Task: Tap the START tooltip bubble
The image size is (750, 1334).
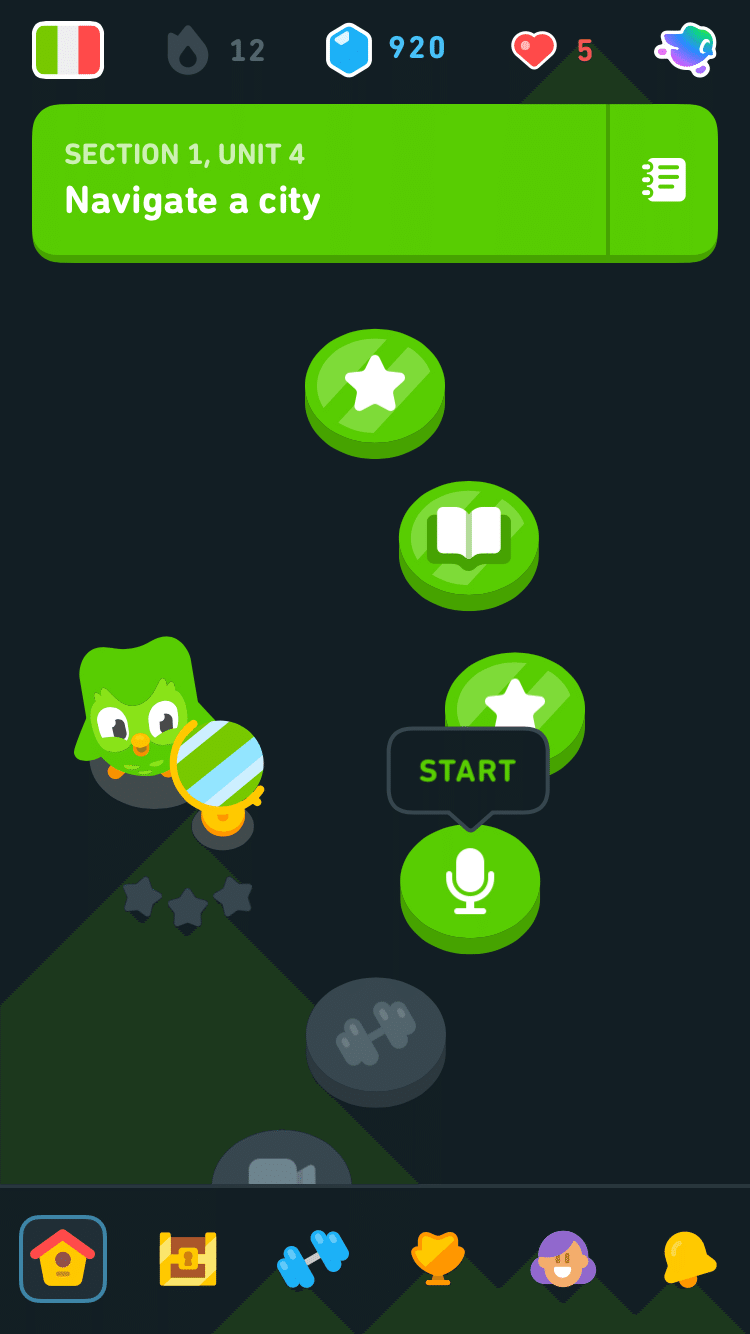Action: [468, 770]
